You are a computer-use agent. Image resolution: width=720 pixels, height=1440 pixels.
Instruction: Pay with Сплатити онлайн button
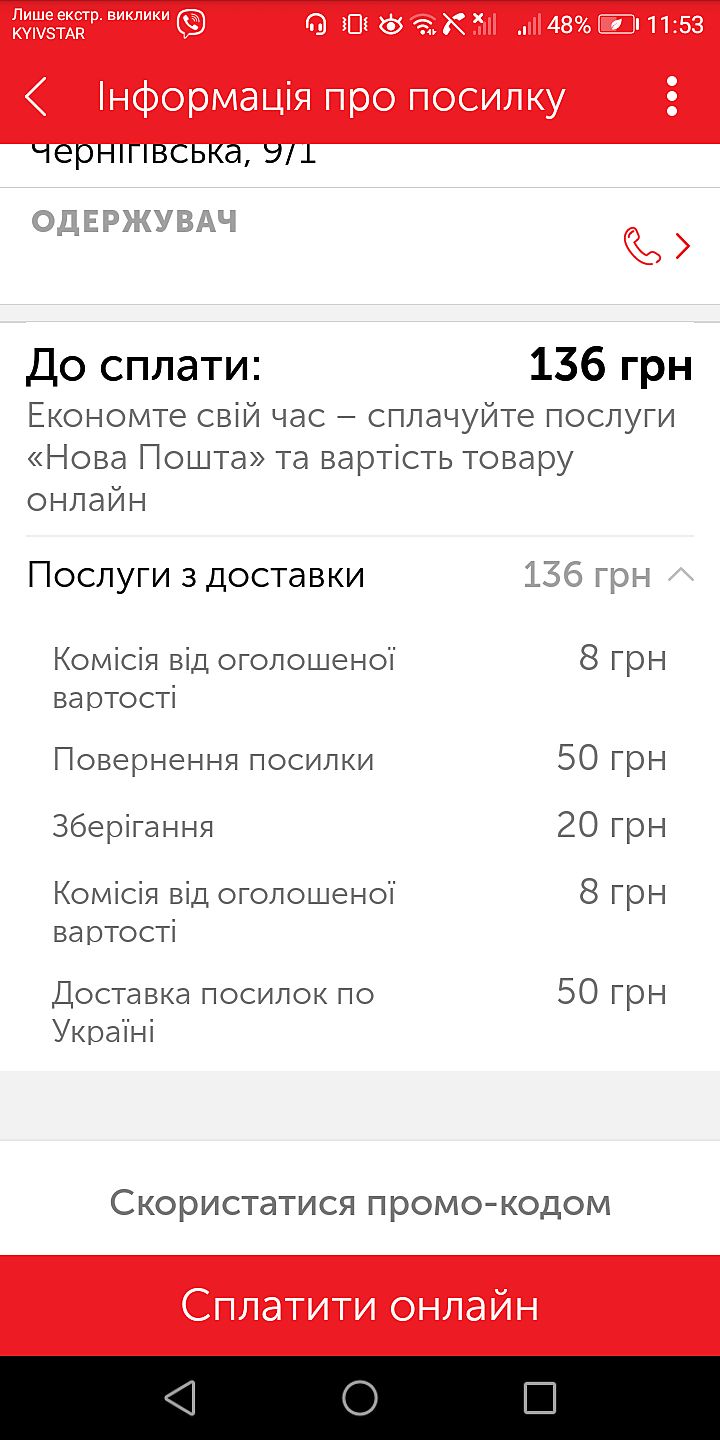pos(360,1306)
